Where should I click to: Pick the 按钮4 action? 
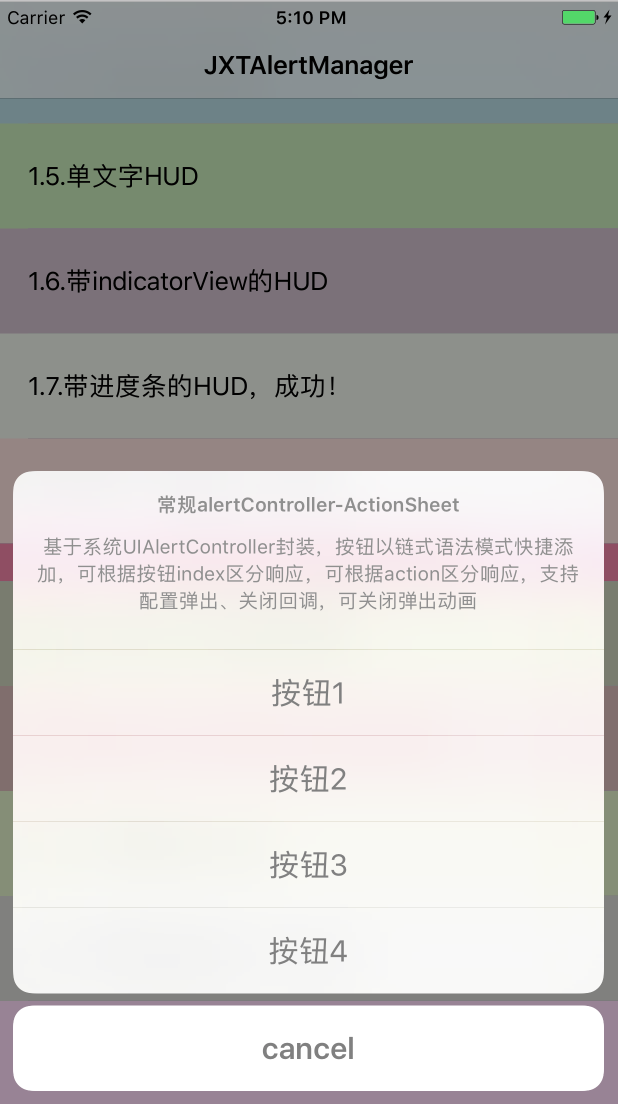(308, 951)
